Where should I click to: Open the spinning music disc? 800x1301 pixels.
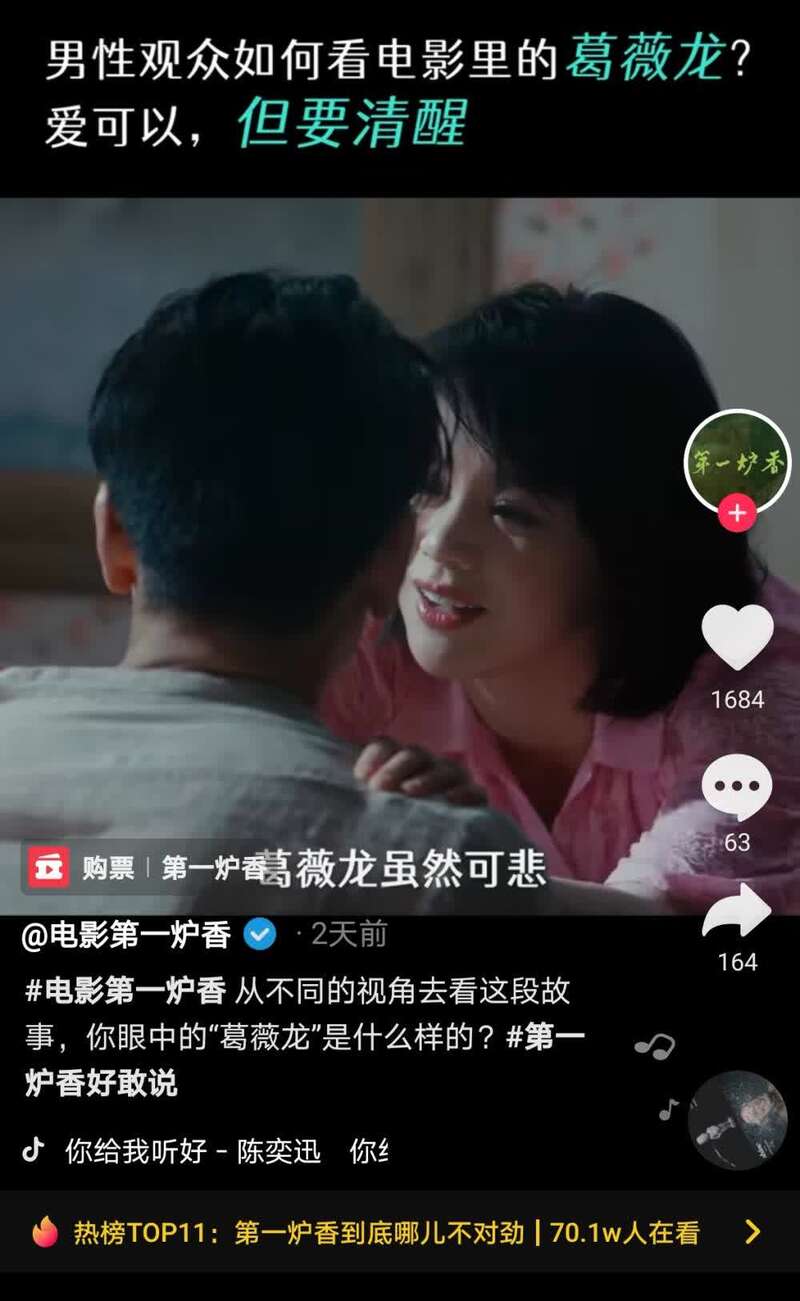click(737, 1120)
